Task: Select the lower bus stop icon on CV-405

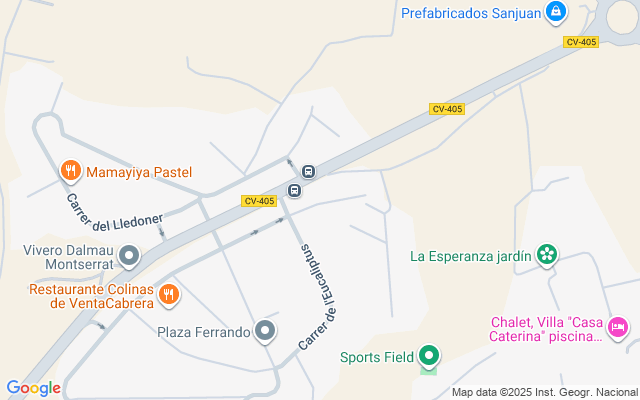Action: coord(295,190)
